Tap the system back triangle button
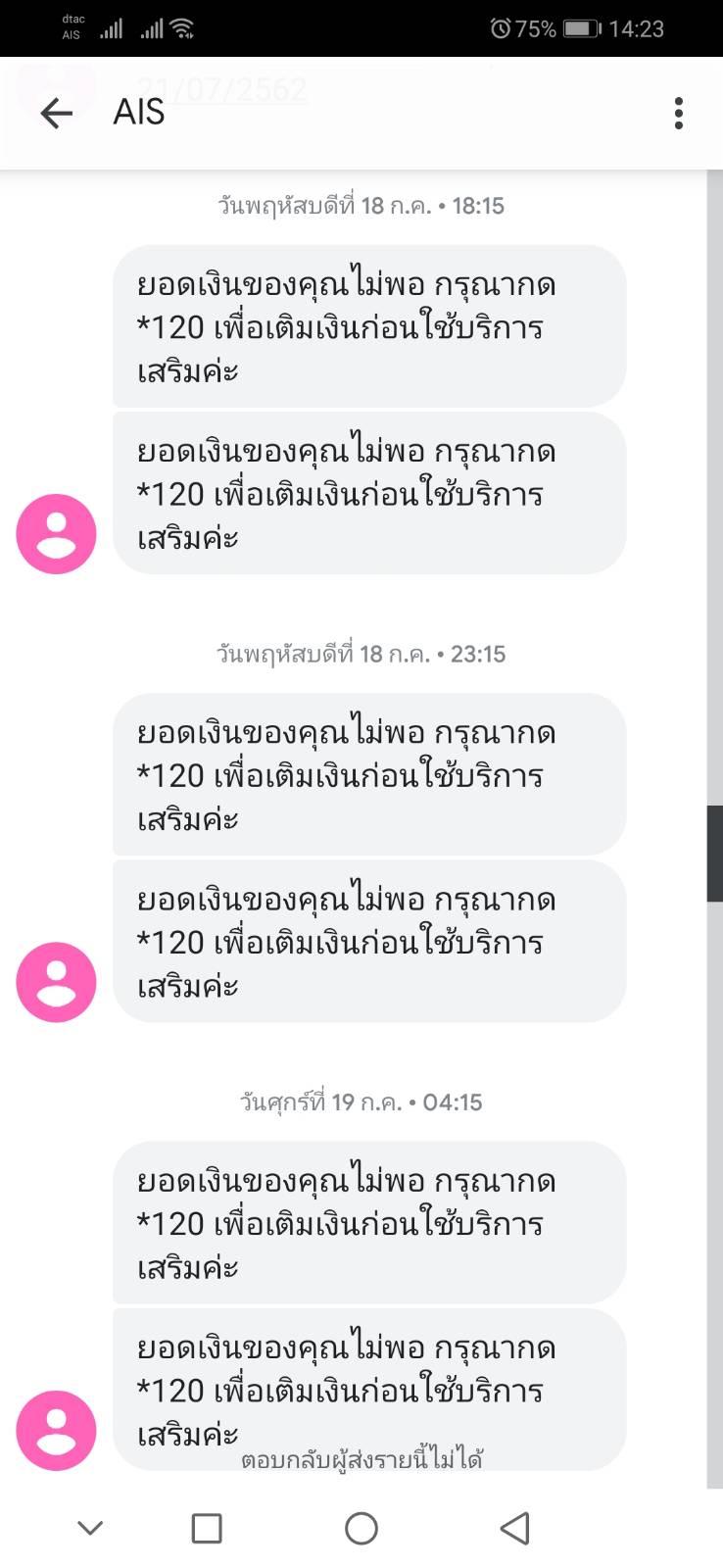The height and width of the screenshot is (1568, 723). click(515, 1528)
